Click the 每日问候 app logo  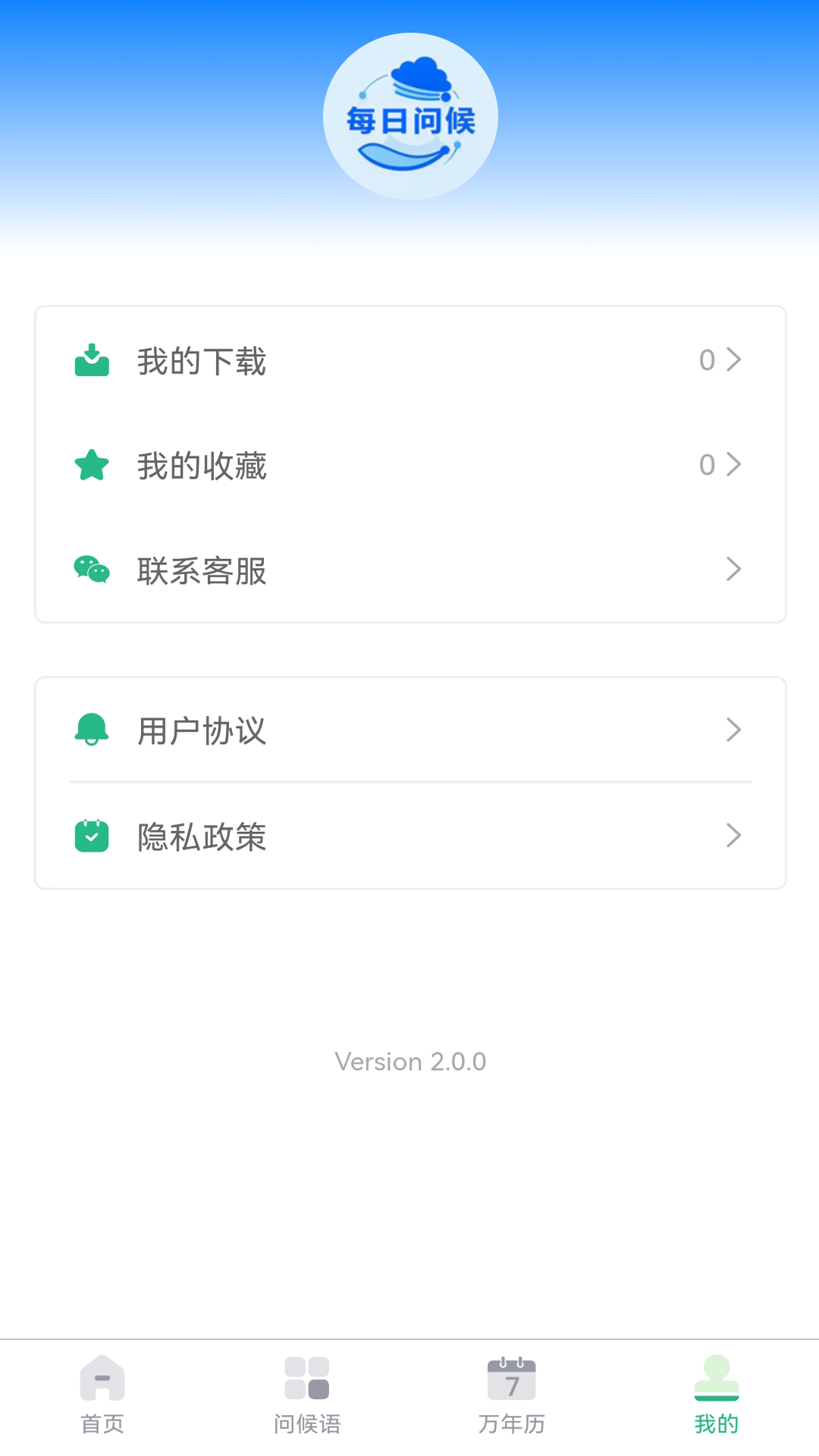pyautogui.click(x=409, y=116)
